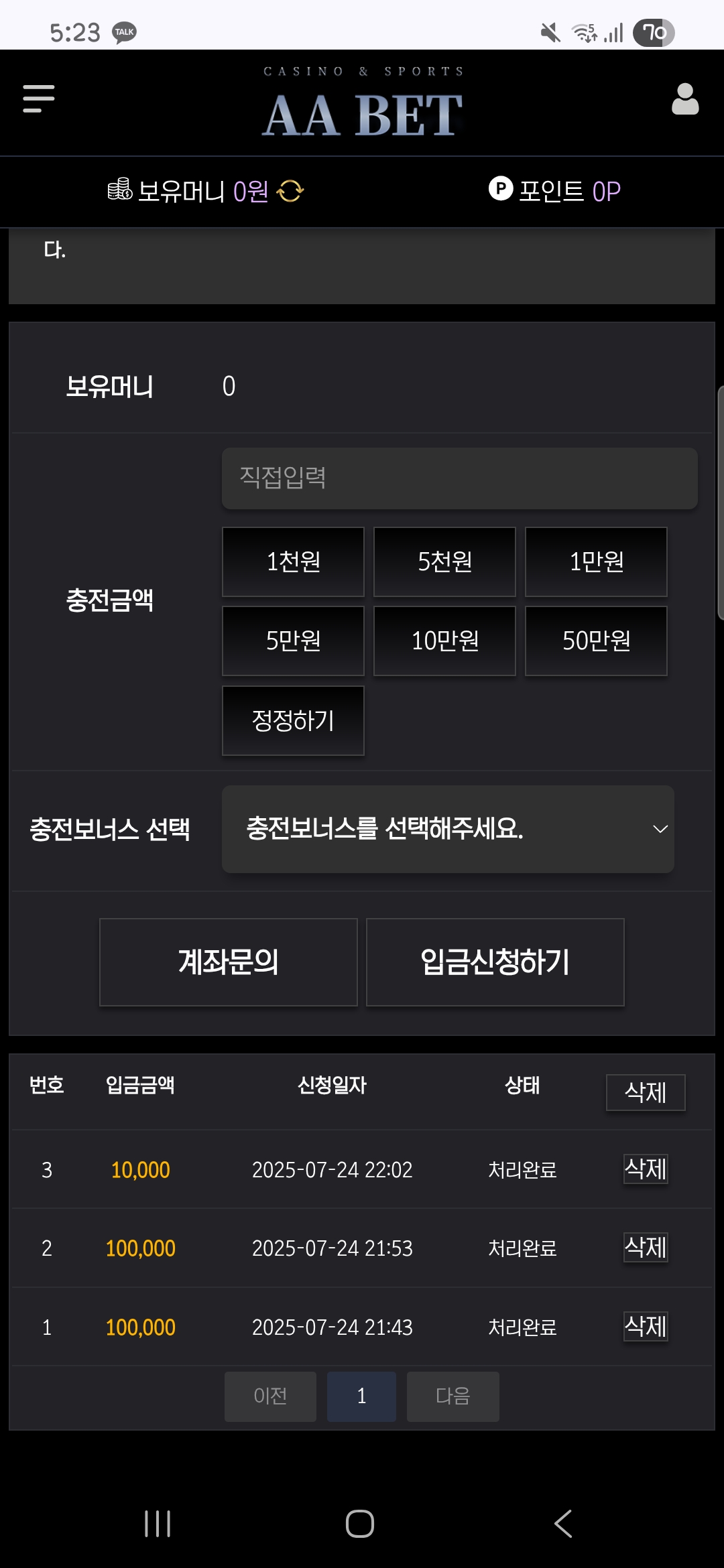The image size is (724, 1568).
Task: Add 10만원 to charge amount
Action: [x=444, y=641]
